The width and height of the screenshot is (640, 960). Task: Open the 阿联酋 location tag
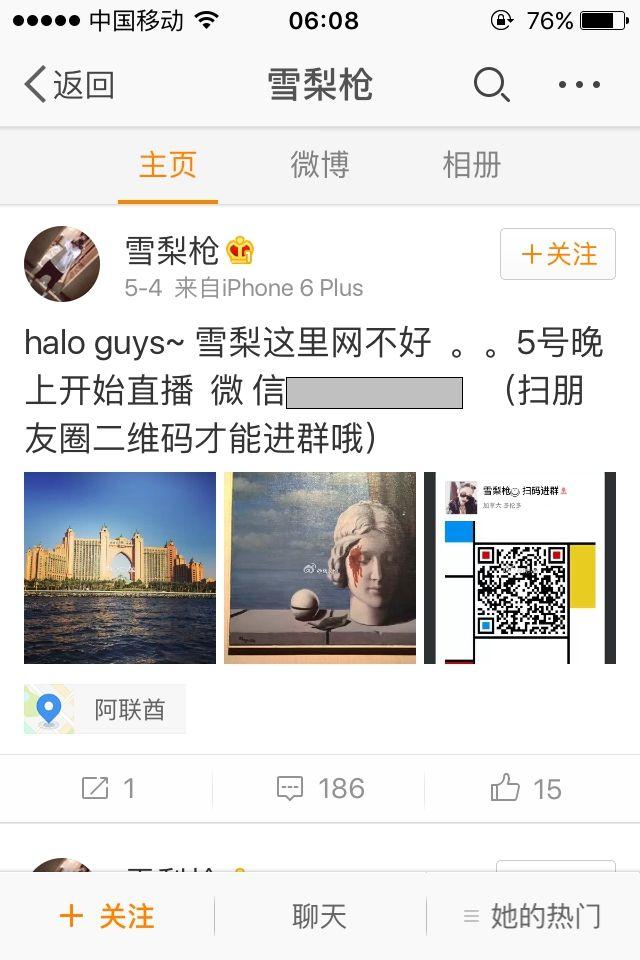pyautogui.click(x=105, y=710)
